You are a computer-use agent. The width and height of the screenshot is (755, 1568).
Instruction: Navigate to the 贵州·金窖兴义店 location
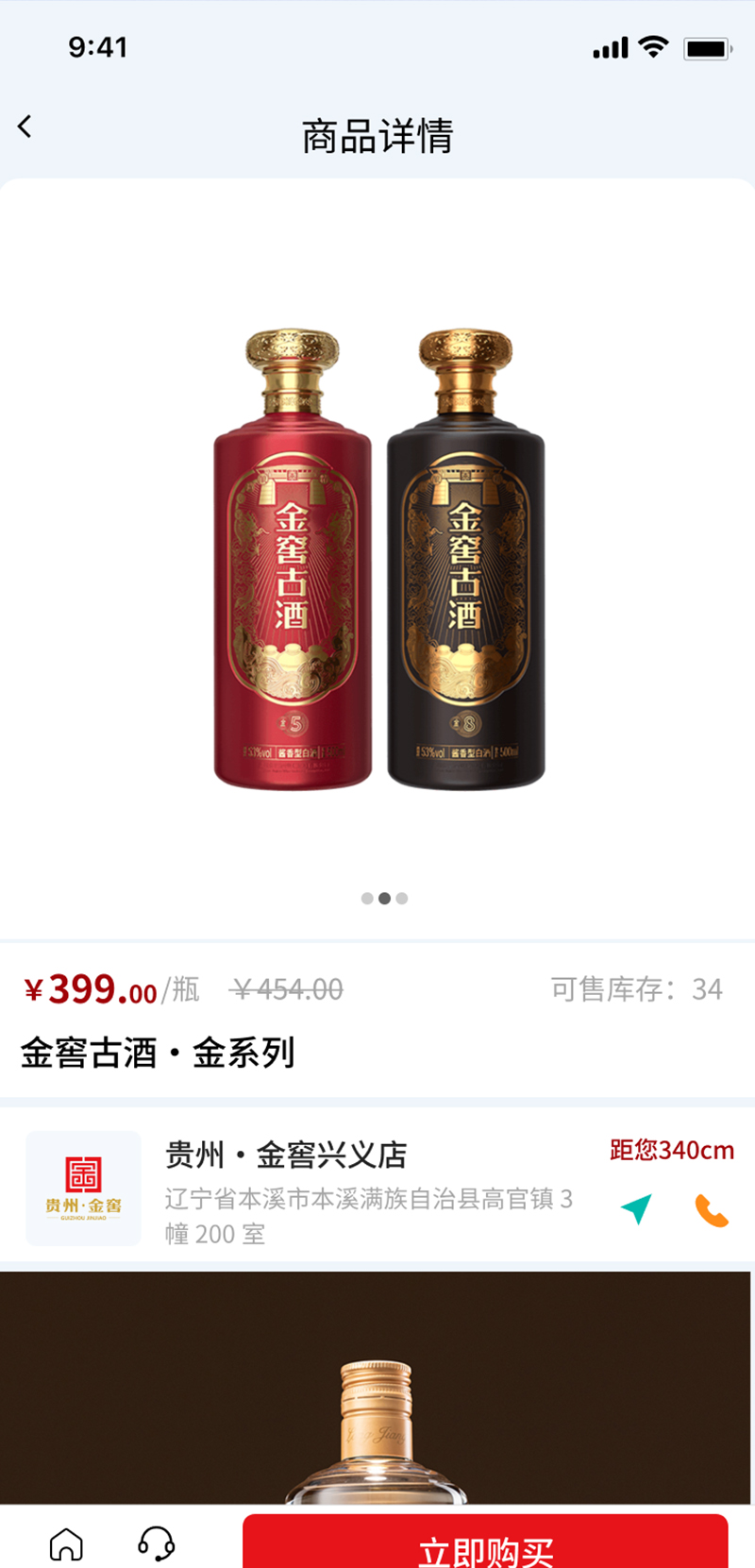(x=636, y=1209)
